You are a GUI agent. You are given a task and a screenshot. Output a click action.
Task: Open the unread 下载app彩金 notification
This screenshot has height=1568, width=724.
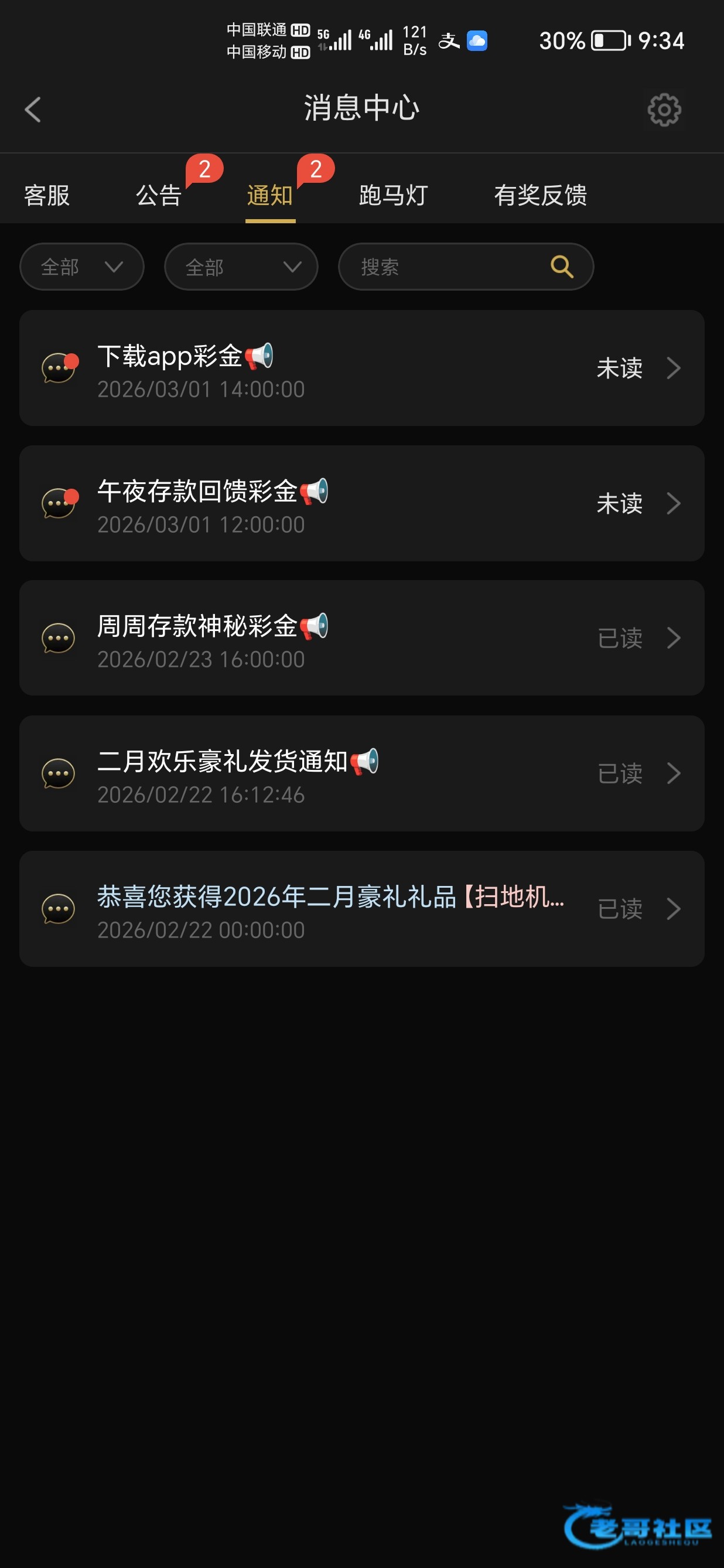click(x=361, y=368)
